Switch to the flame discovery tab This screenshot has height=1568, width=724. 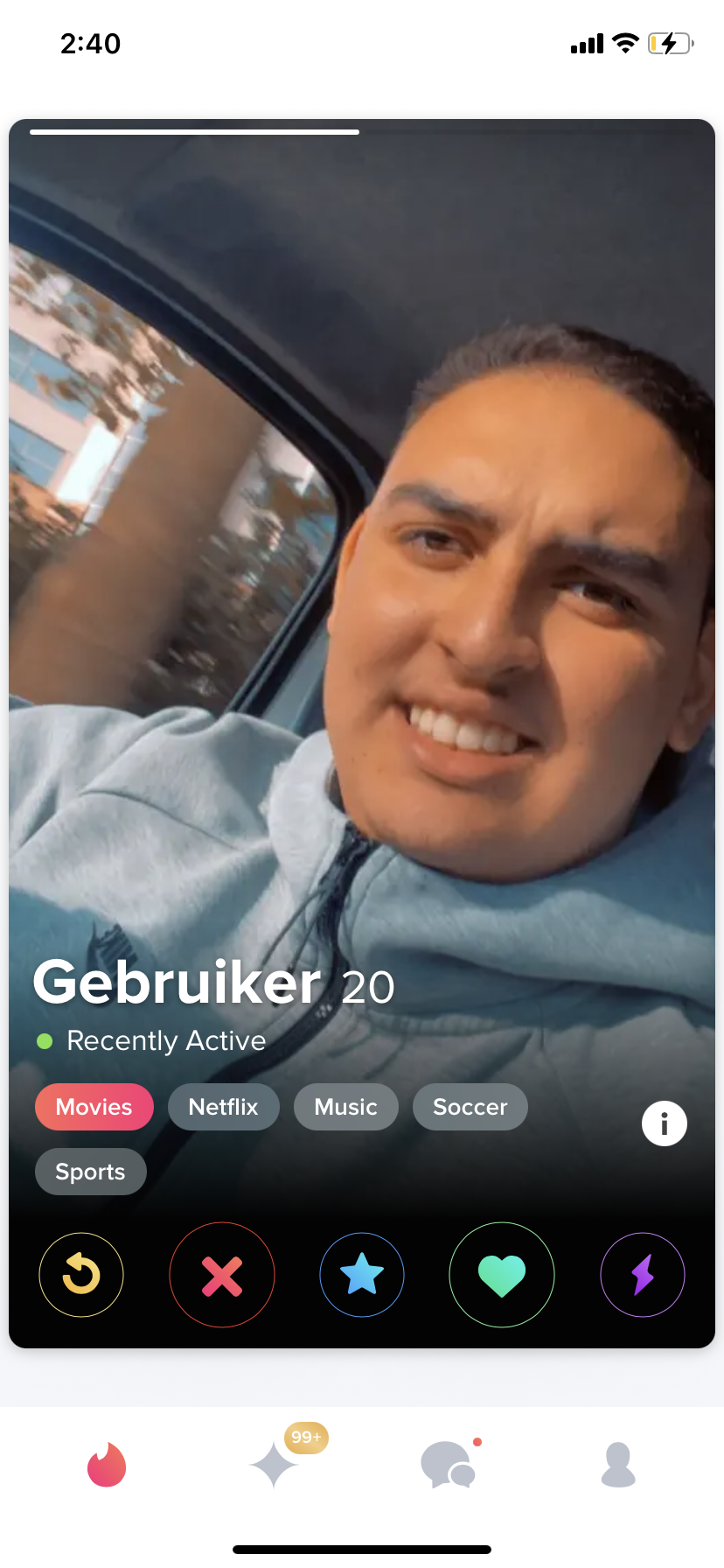click(x=107, y=1465)
